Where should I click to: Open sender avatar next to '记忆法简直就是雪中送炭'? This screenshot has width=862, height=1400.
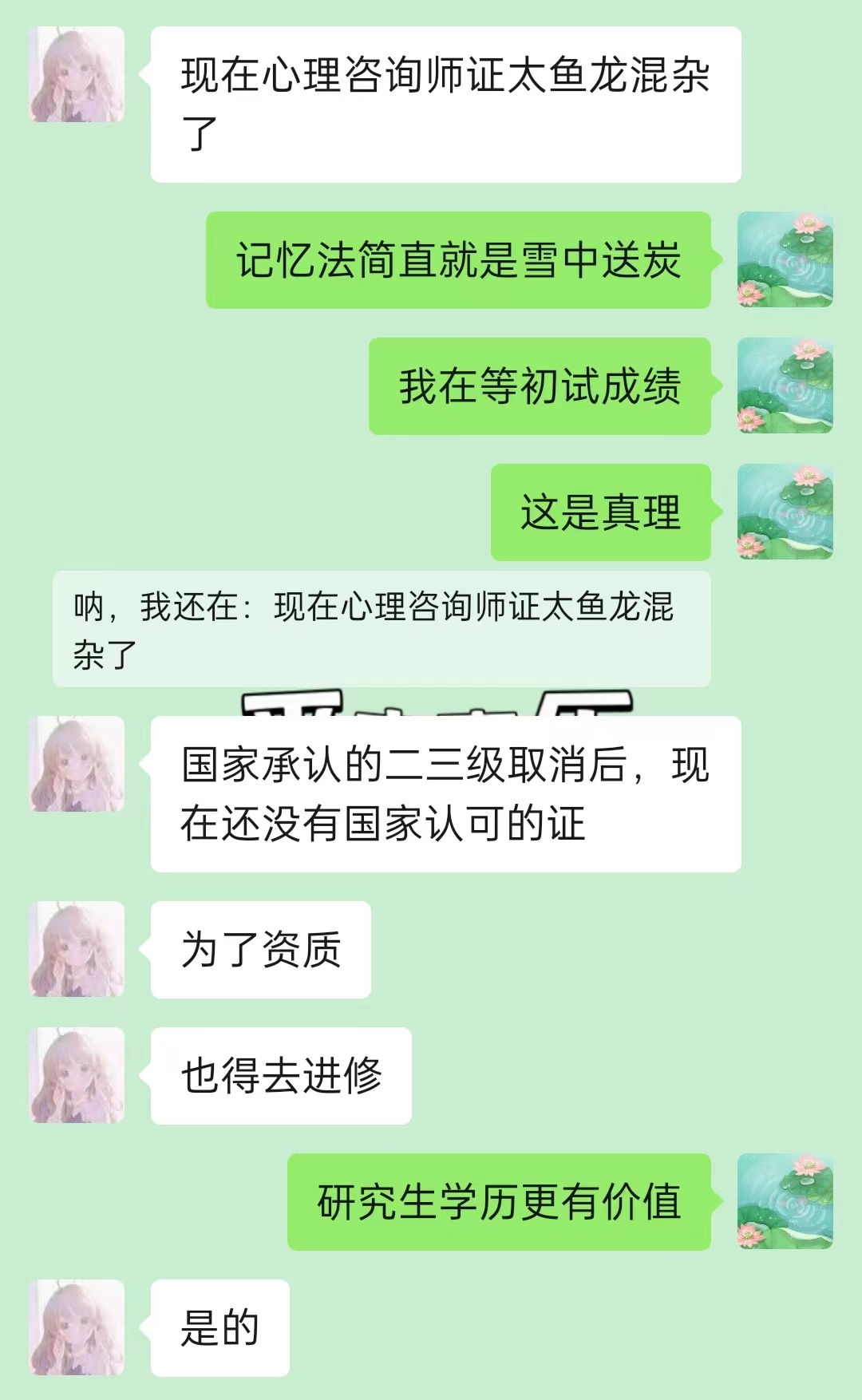point(785,259)
